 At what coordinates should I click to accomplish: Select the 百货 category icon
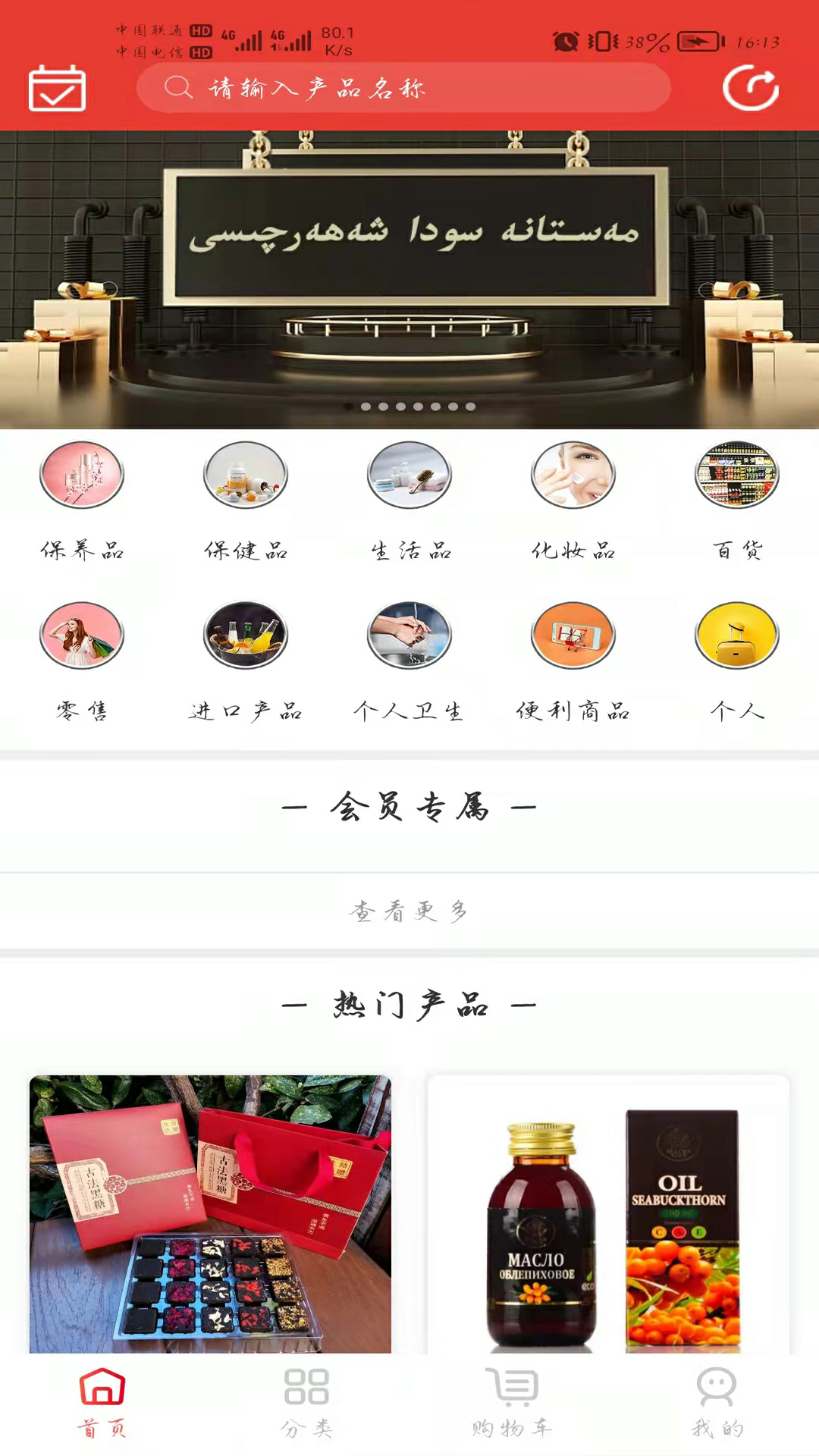(736, 474)
